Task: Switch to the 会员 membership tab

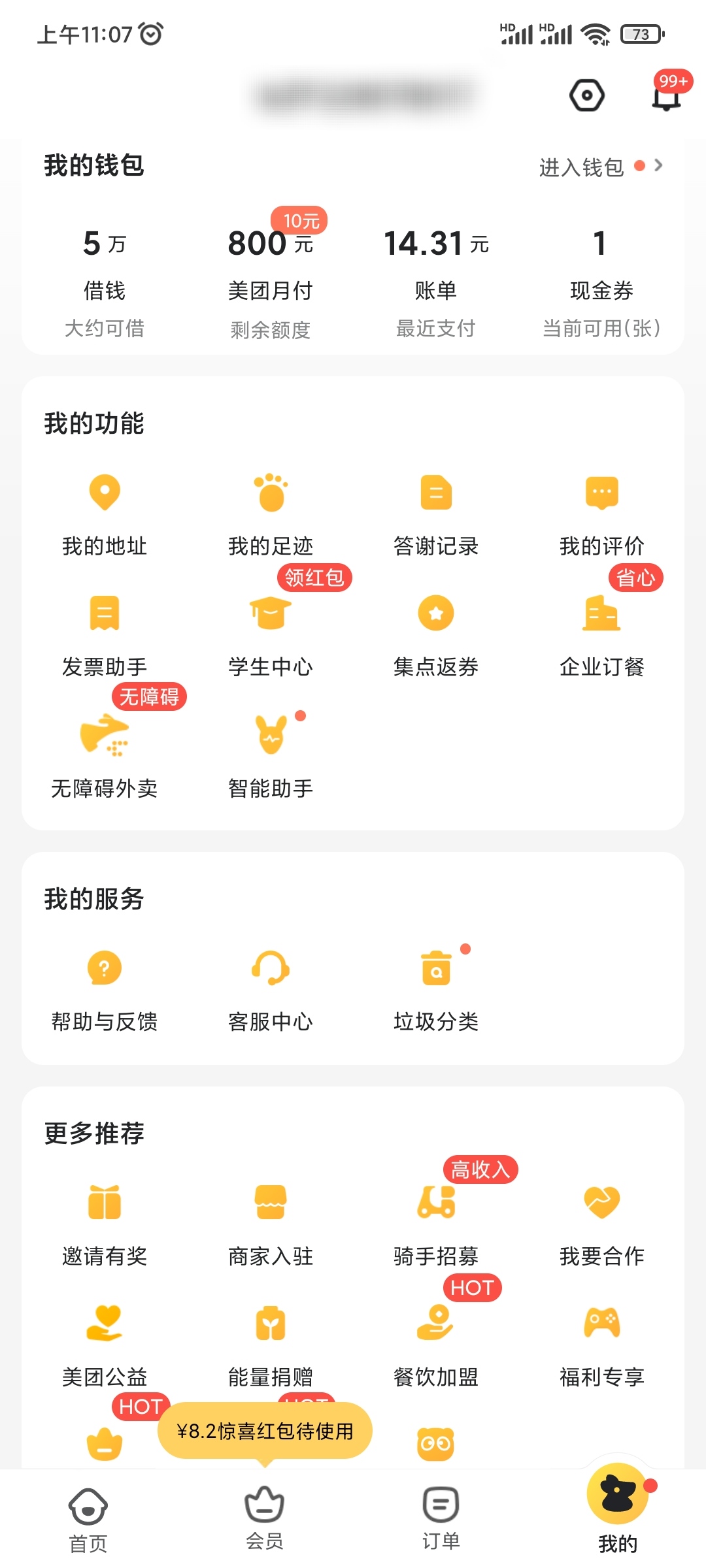Action: click(x=265, y=1516)
